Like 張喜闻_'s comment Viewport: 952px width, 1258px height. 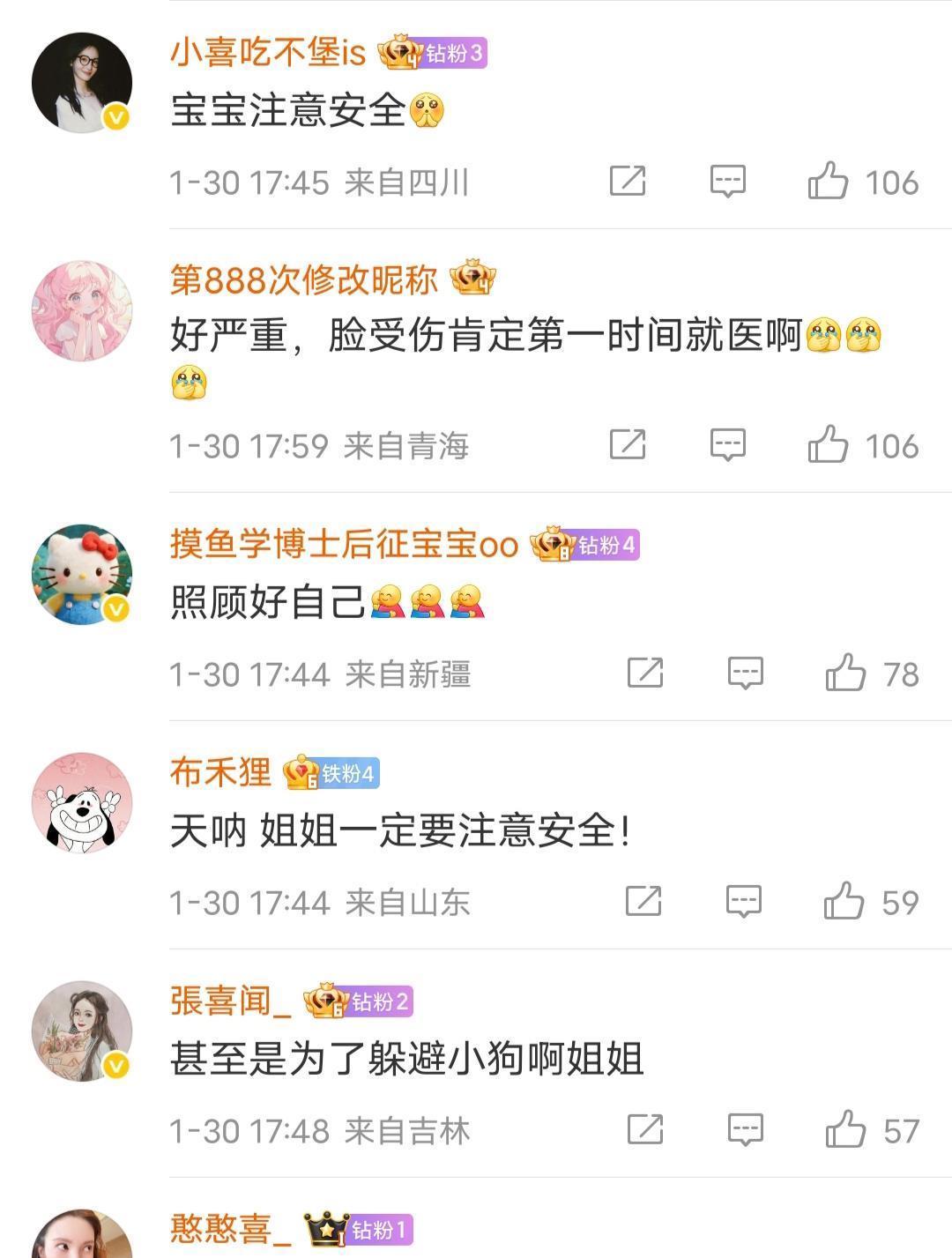click(845, 1129)
